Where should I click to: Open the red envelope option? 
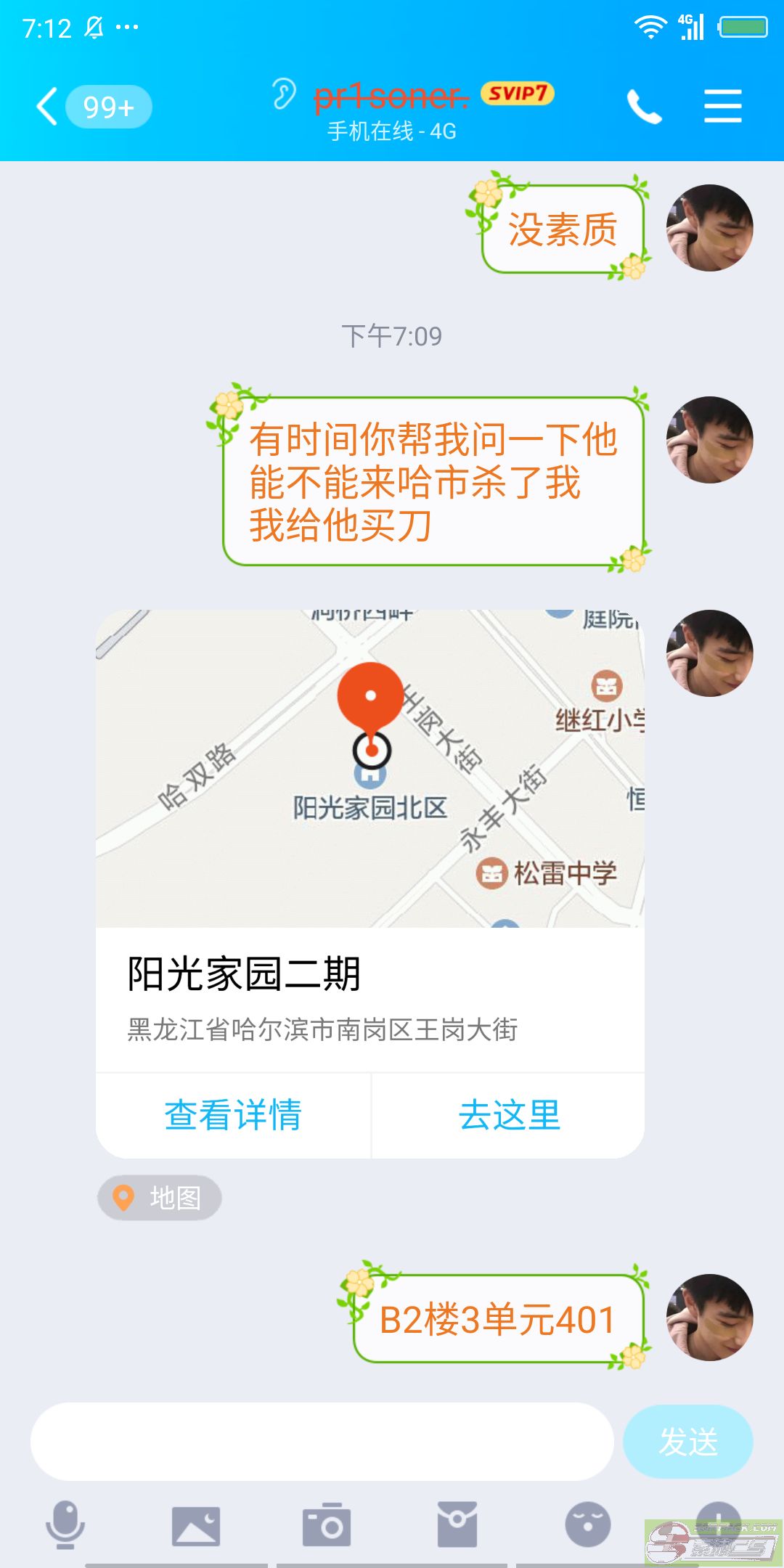pyautogui.click(x=457, y=1525)
